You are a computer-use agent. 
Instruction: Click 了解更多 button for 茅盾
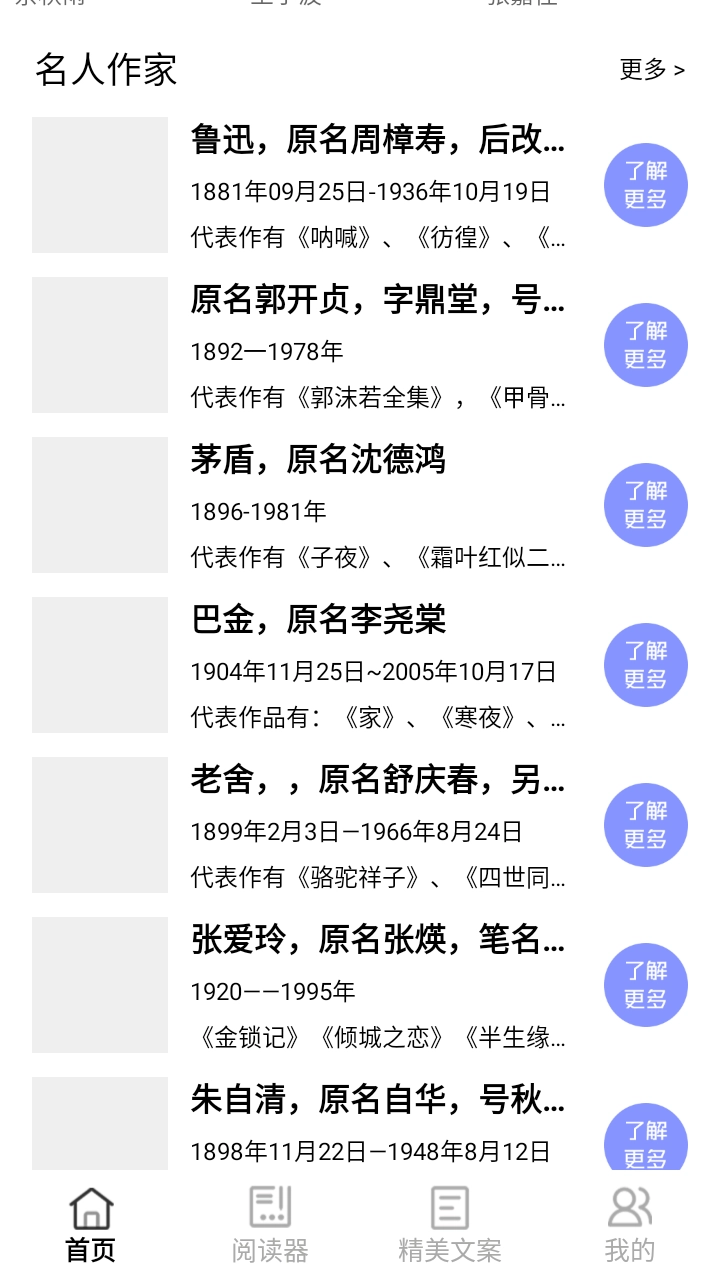pos(645,505)
